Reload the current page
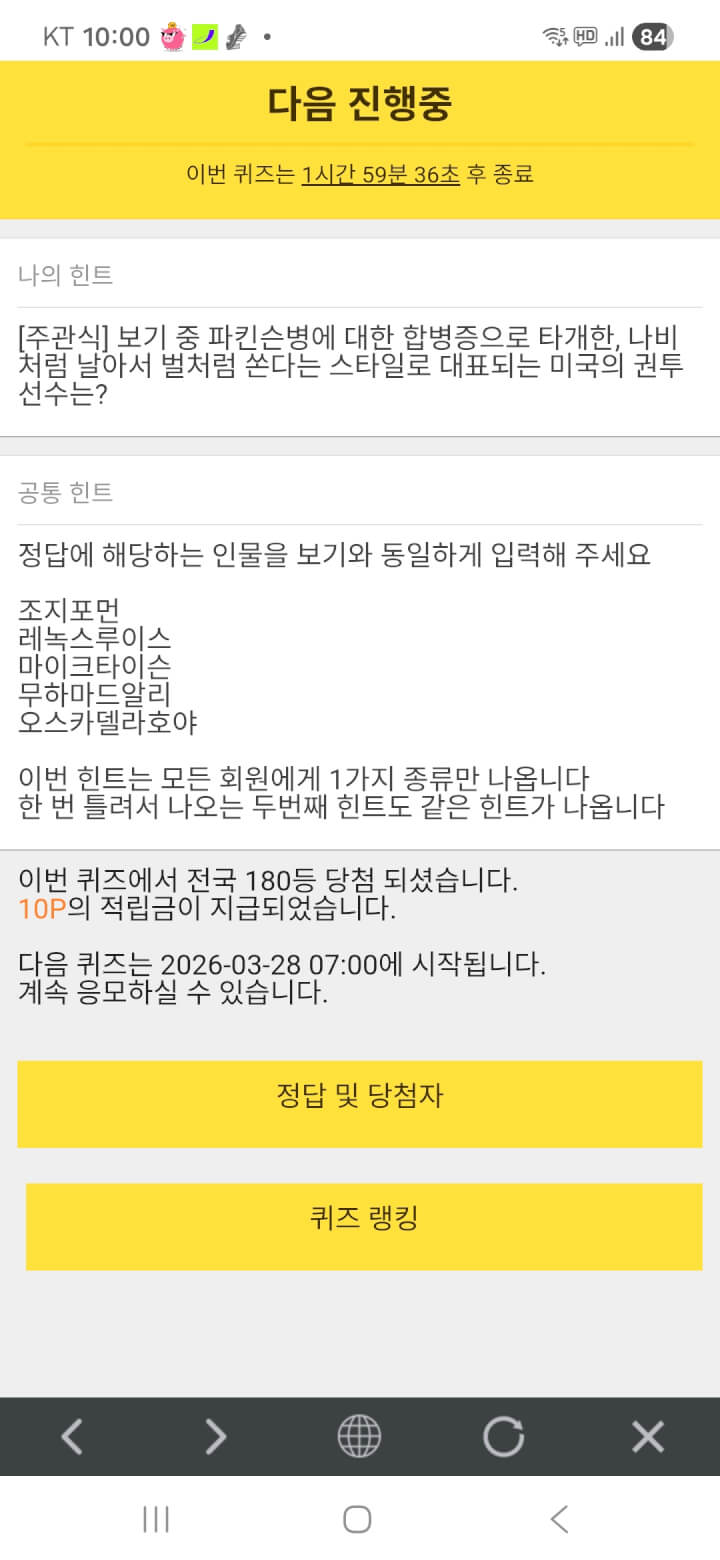720x1560 pixels. pyautogui.click(x=503, y=1437)
